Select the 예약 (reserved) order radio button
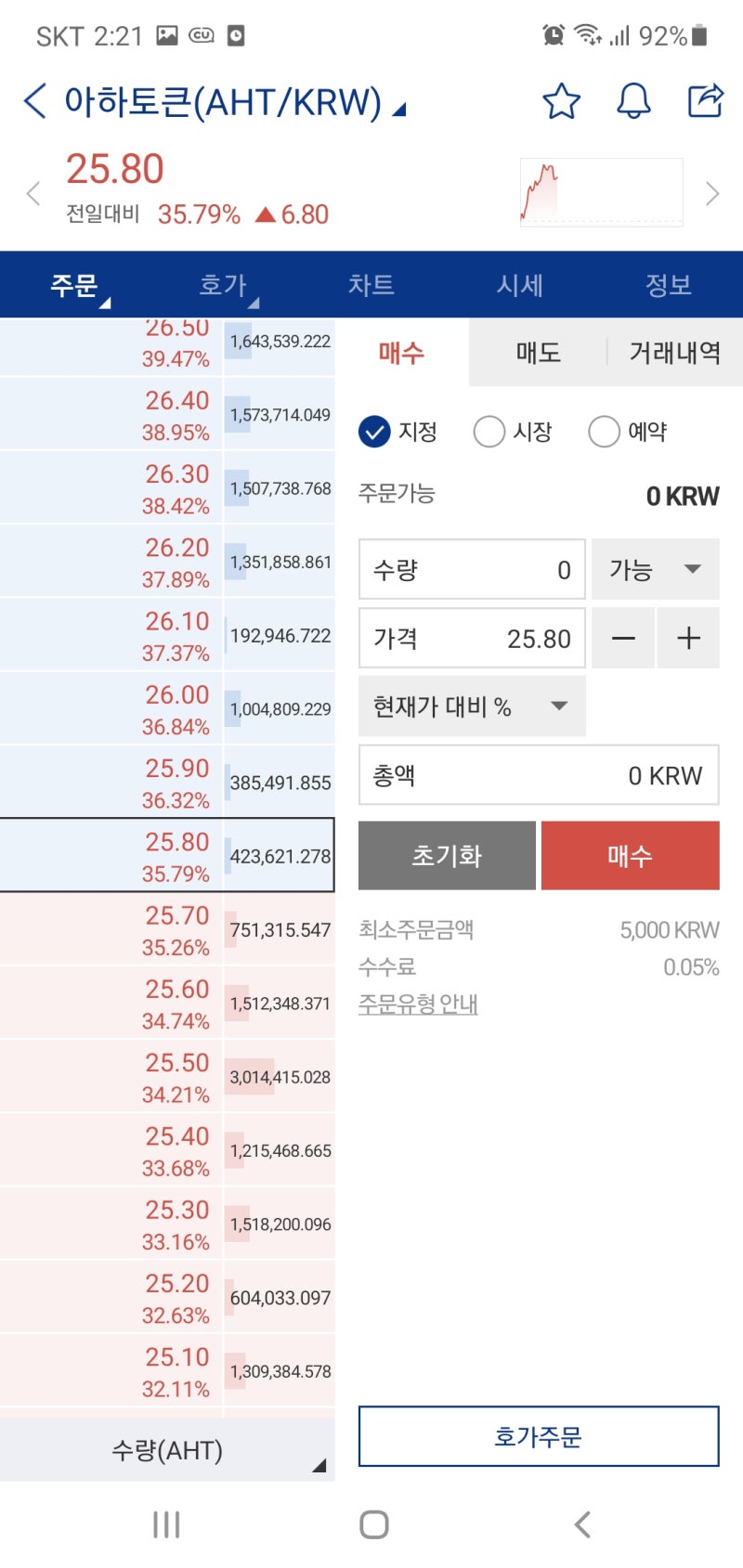The image size is (743, 1568). [605, 431]
